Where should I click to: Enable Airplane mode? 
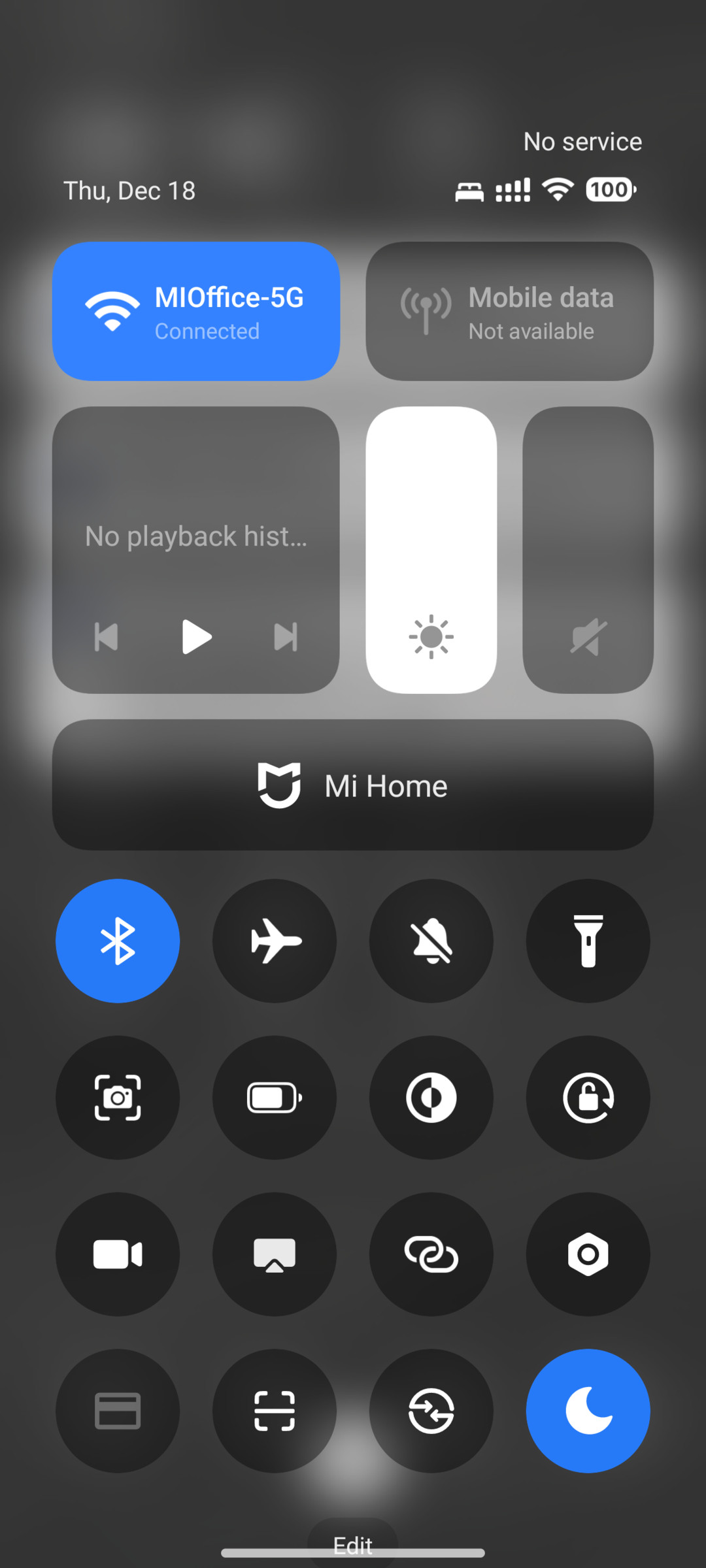[275, 941]
